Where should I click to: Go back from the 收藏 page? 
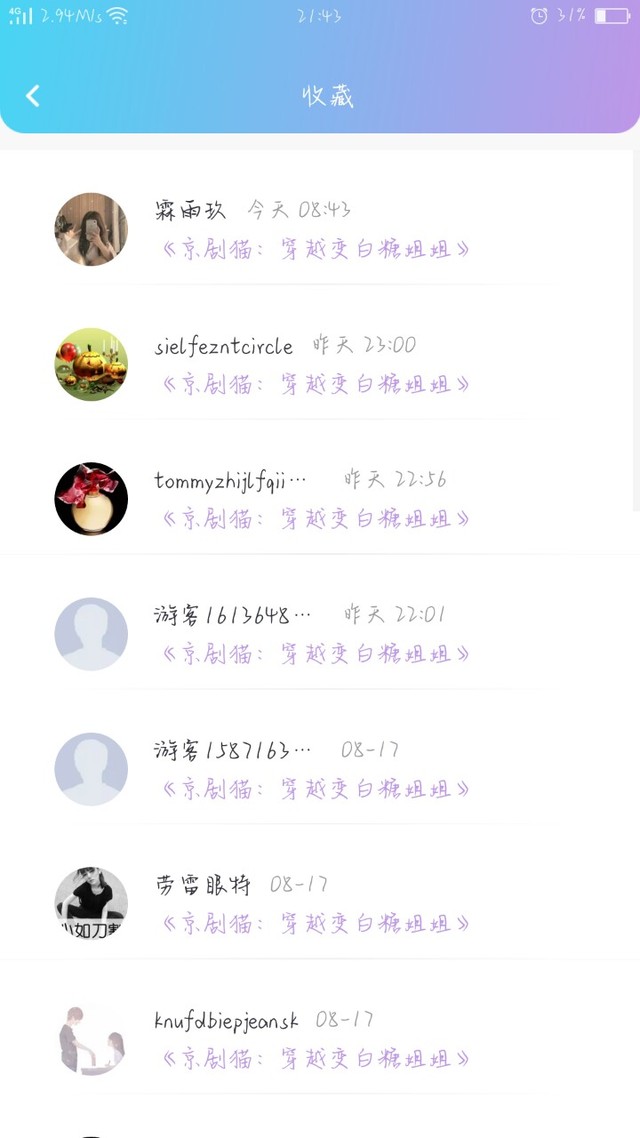(33, 96)
